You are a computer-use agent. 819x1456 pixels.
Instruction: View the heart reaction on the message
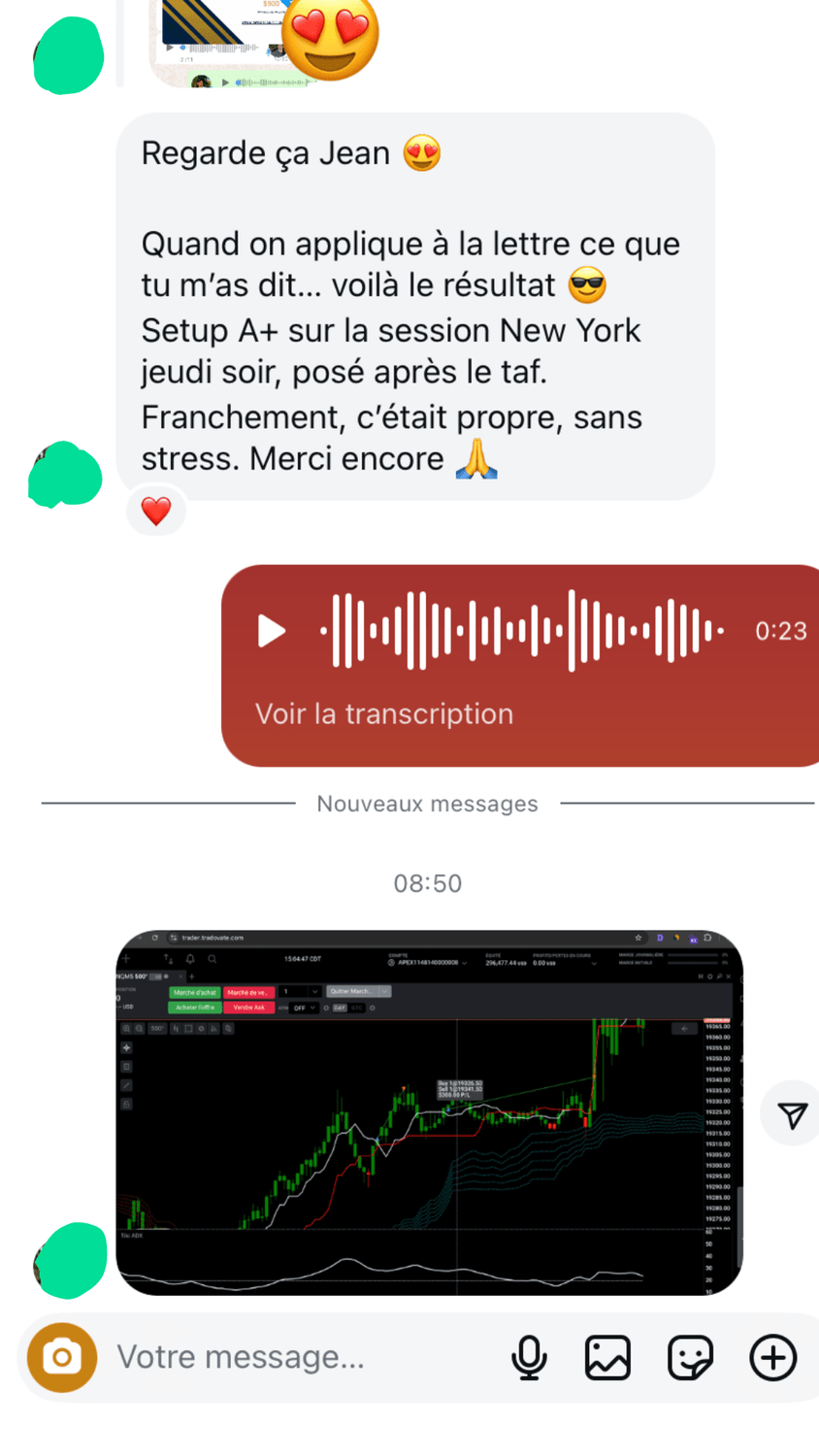pos(156,511)
